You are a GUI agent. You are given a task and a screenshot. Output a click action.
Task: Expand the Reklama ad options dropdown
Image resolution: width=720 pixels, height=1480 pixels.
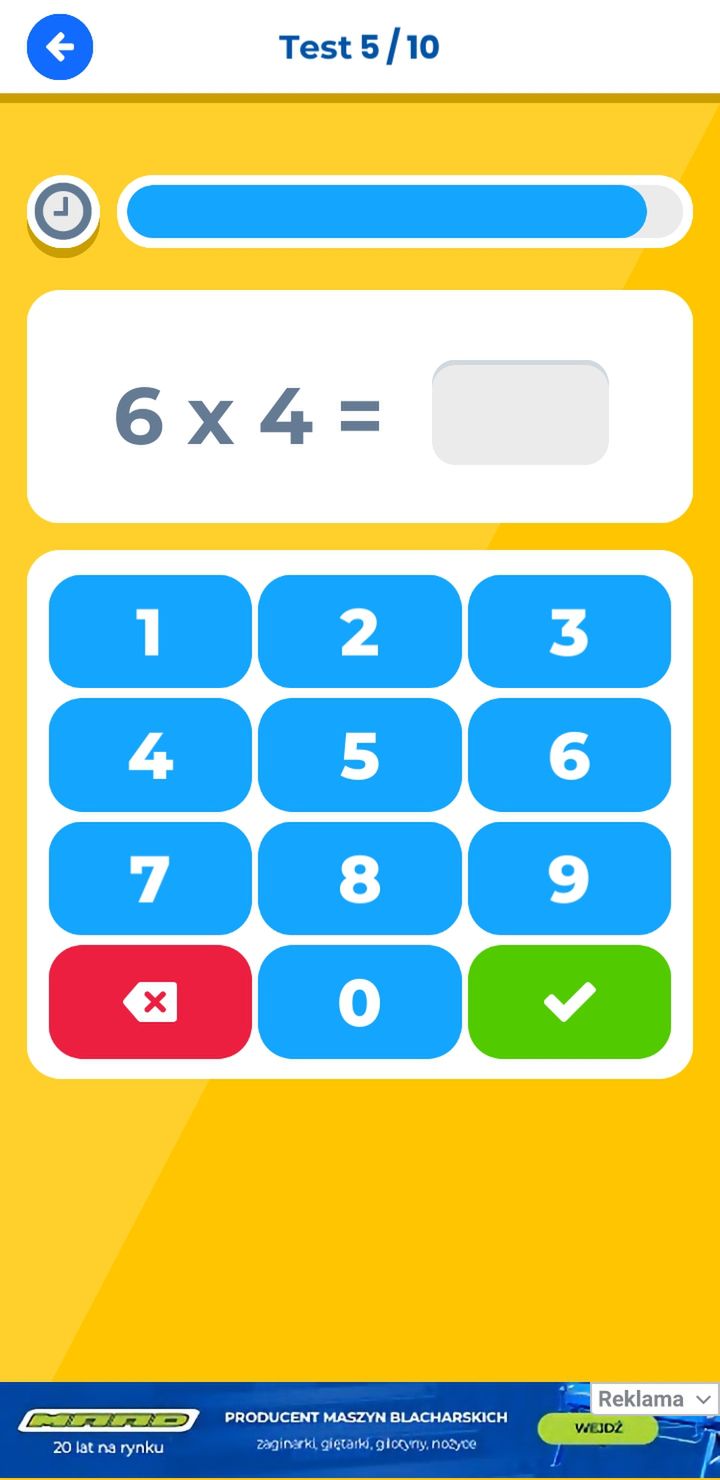click(x=654, y=1399)
